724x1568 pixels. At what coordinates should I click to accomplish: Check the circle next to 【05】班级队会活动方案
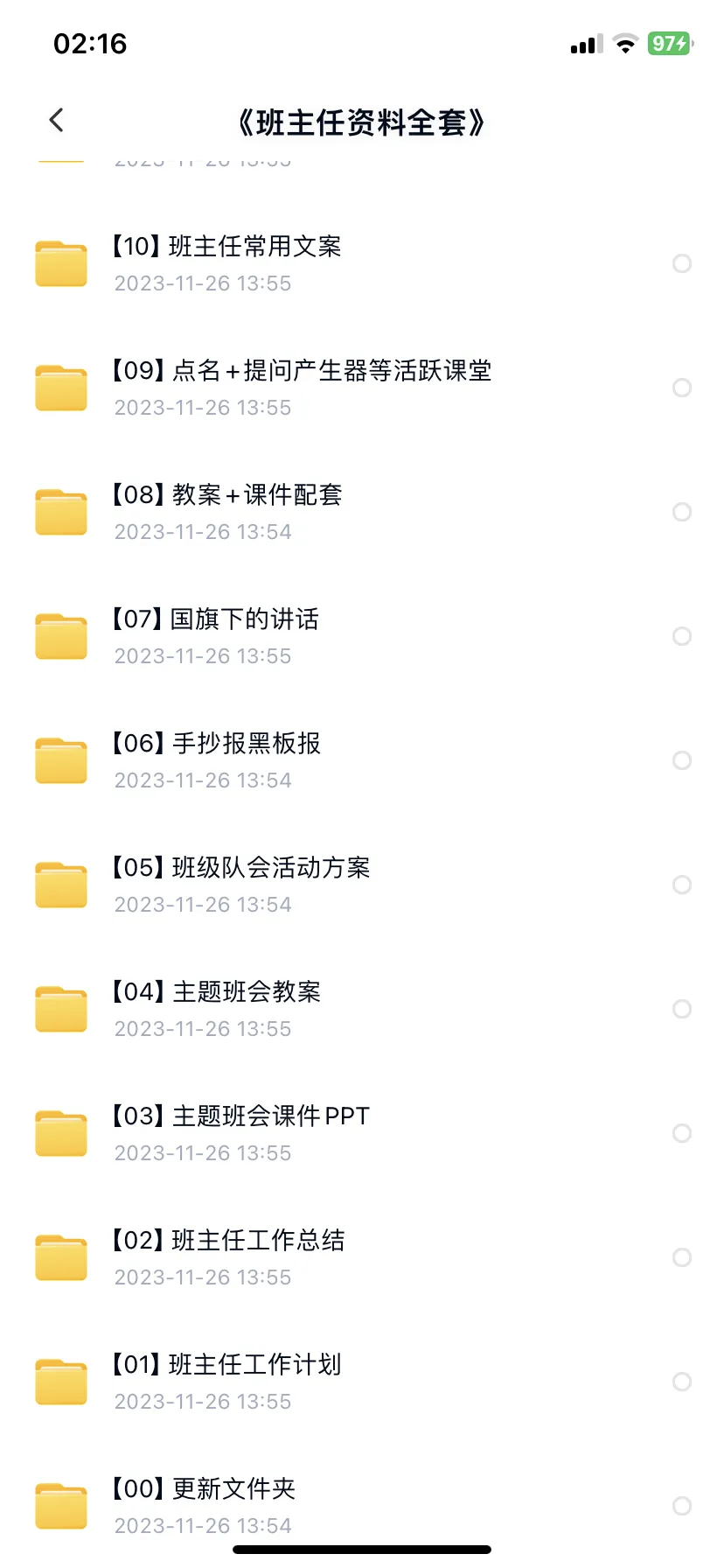point(682,885)
